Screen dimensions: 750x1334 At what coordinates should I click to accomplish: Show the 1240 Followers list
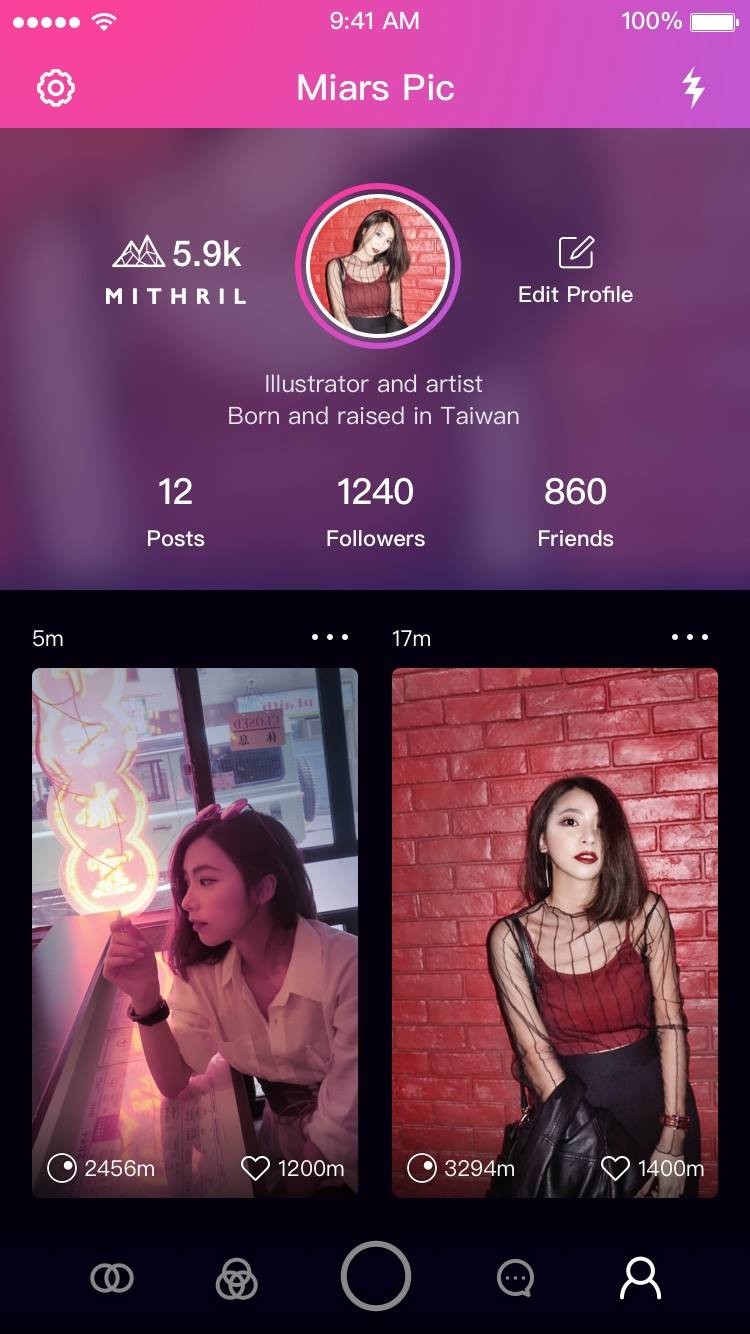tap(375, 511)
